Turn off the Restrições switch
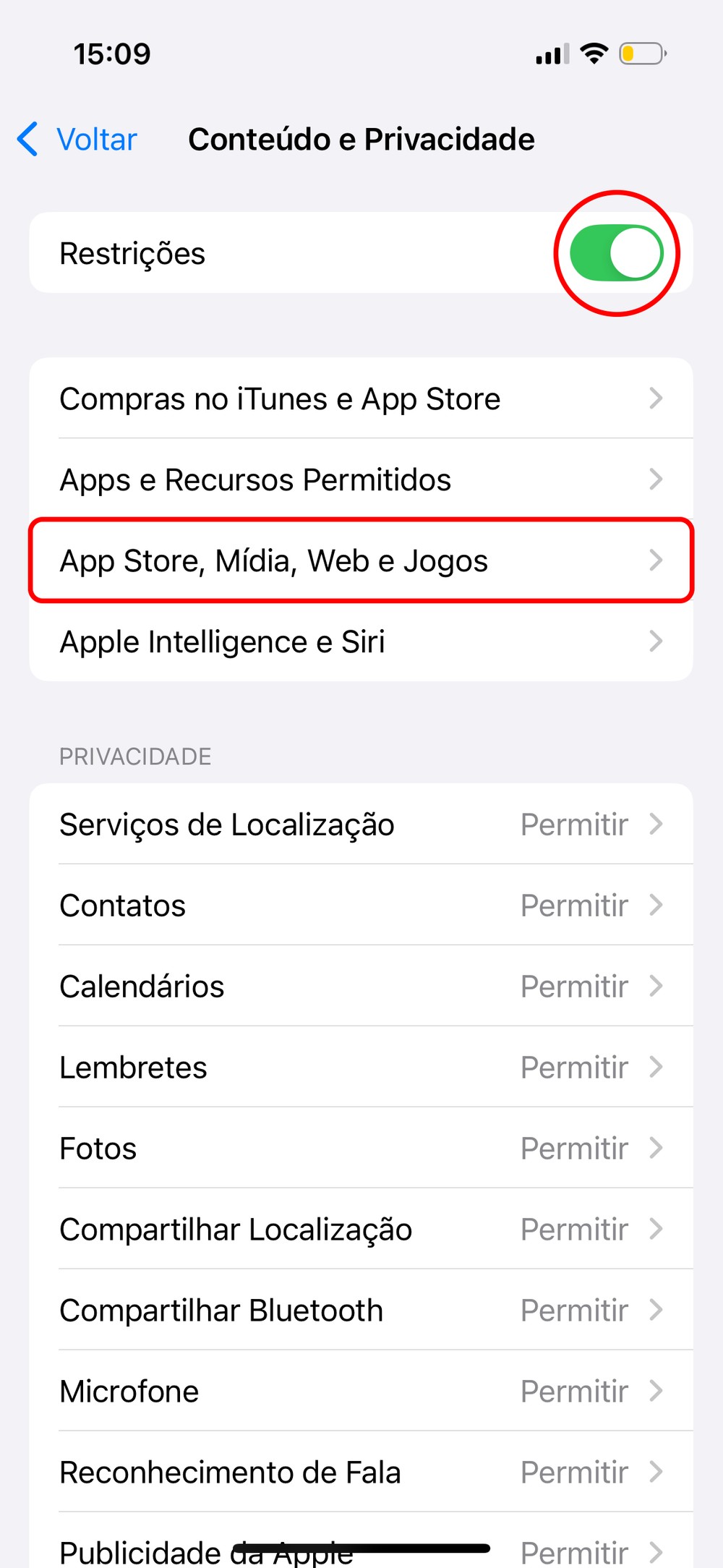 pos(616,253)
